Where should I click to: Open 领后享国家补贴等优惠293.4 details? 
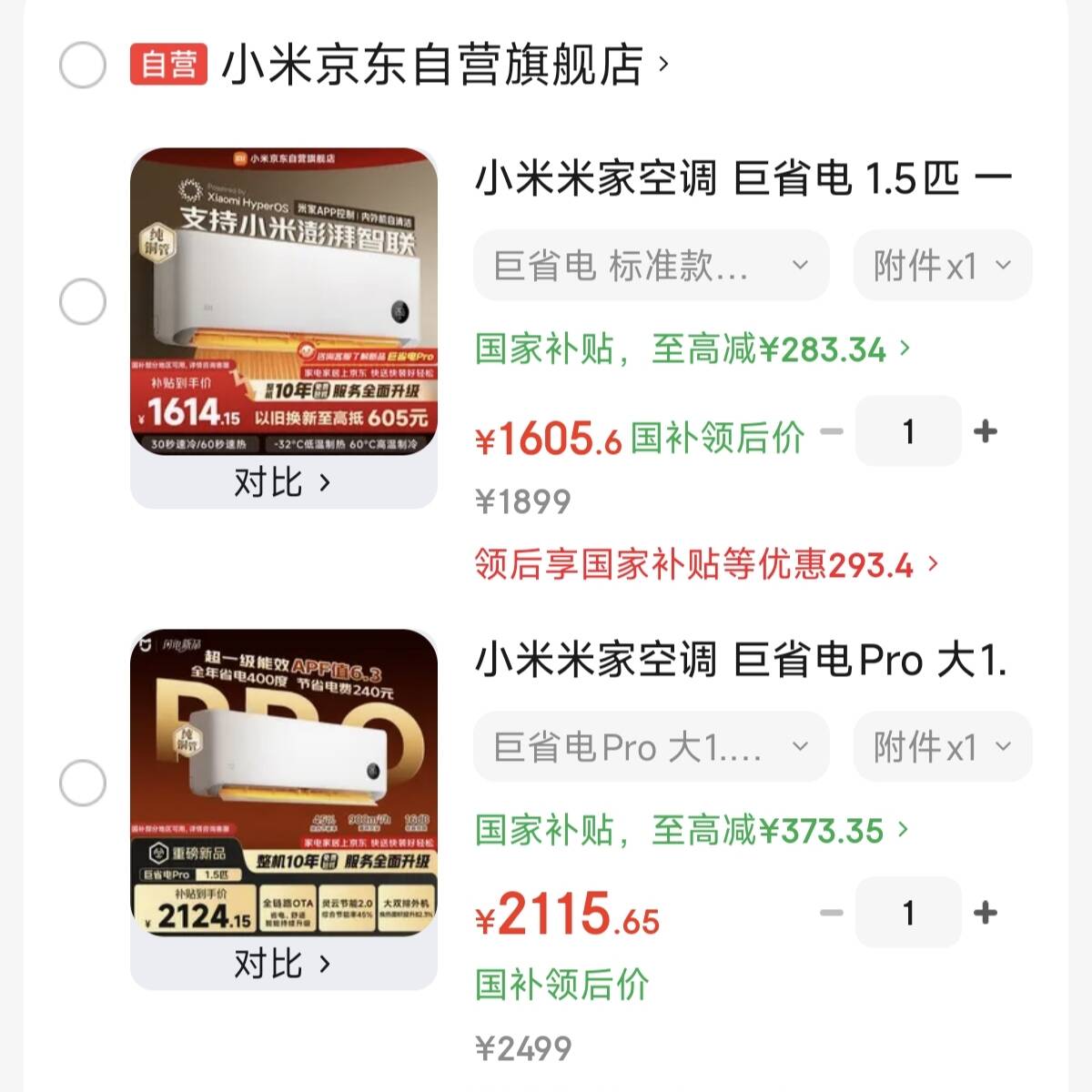click(705, 565)
